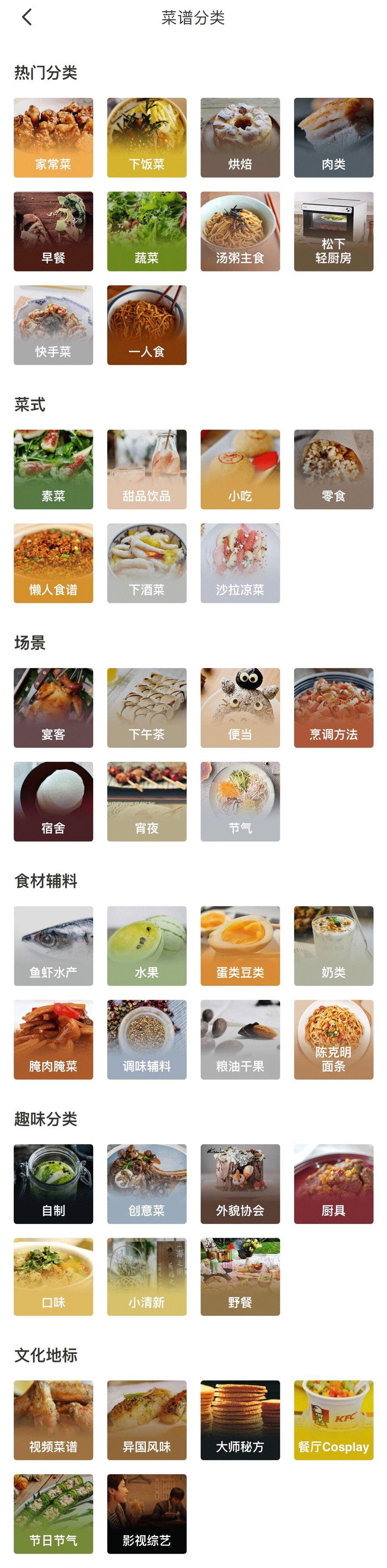Browse 影视综艺 recipes
387x1568 pixels.
[x=147, y=1513]
